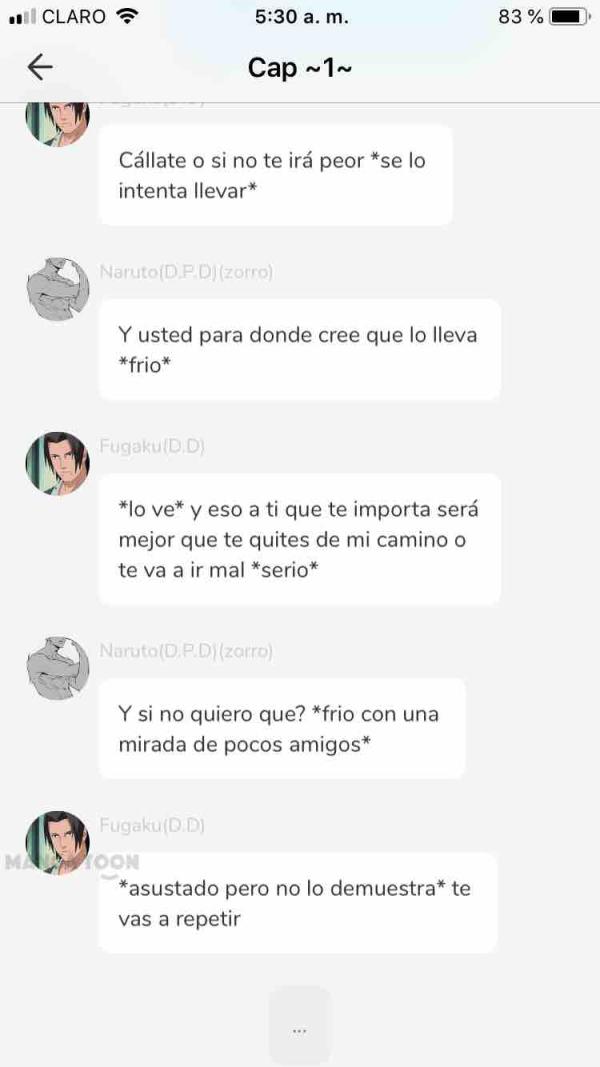This screenshot has width=600, height=1067.
Task: Tap the three-dots bubble to continue story
Action: (299, 1029)
